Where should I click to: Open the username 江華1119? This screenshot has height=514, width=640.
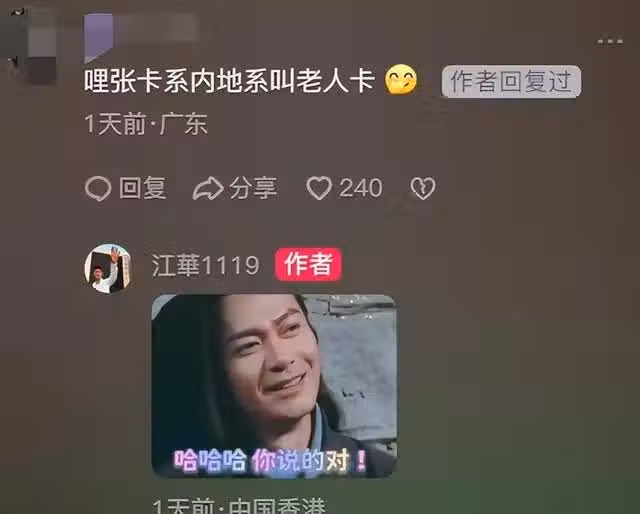pos(205,265)
